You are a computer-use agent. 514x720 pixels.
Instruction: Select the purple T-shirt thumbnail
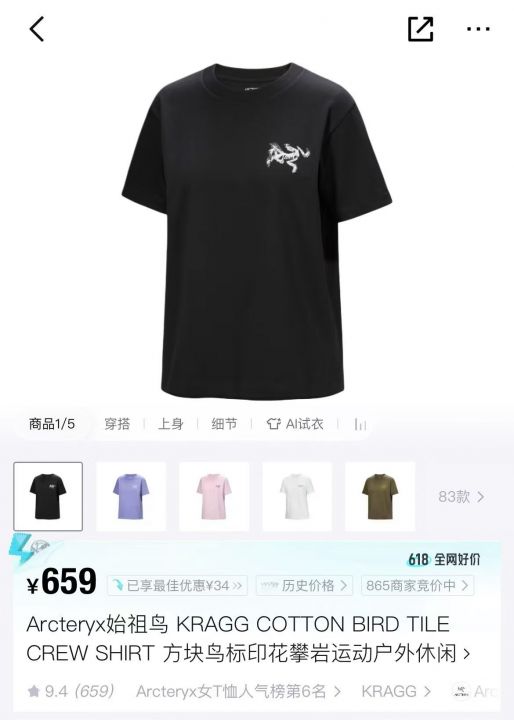click(131, 496)
